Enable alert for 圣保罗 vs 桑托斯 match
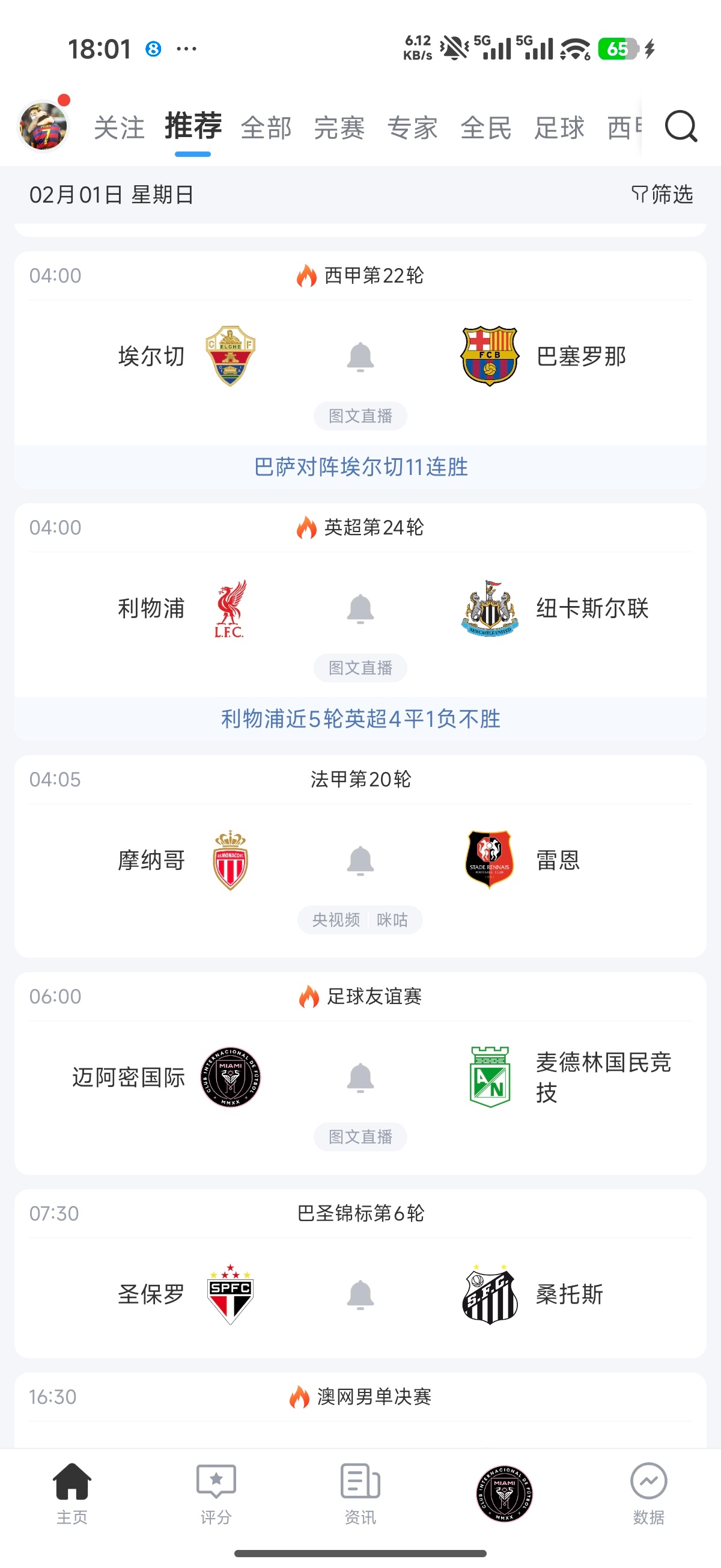 (360, 1295)
